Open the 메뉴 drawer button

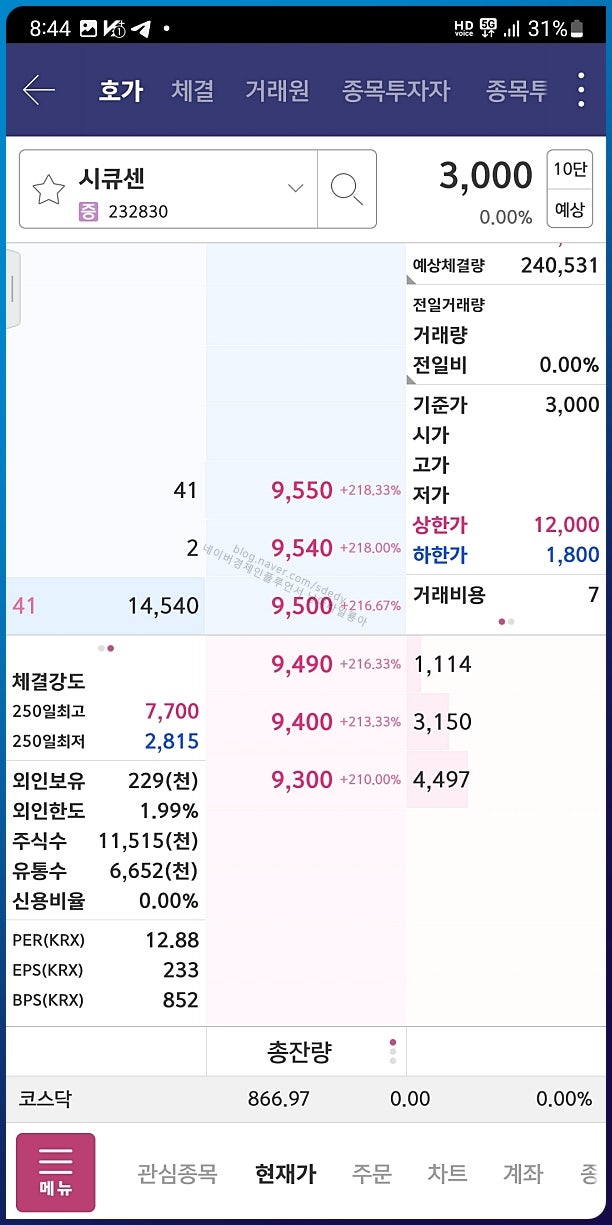(56, 1172)
